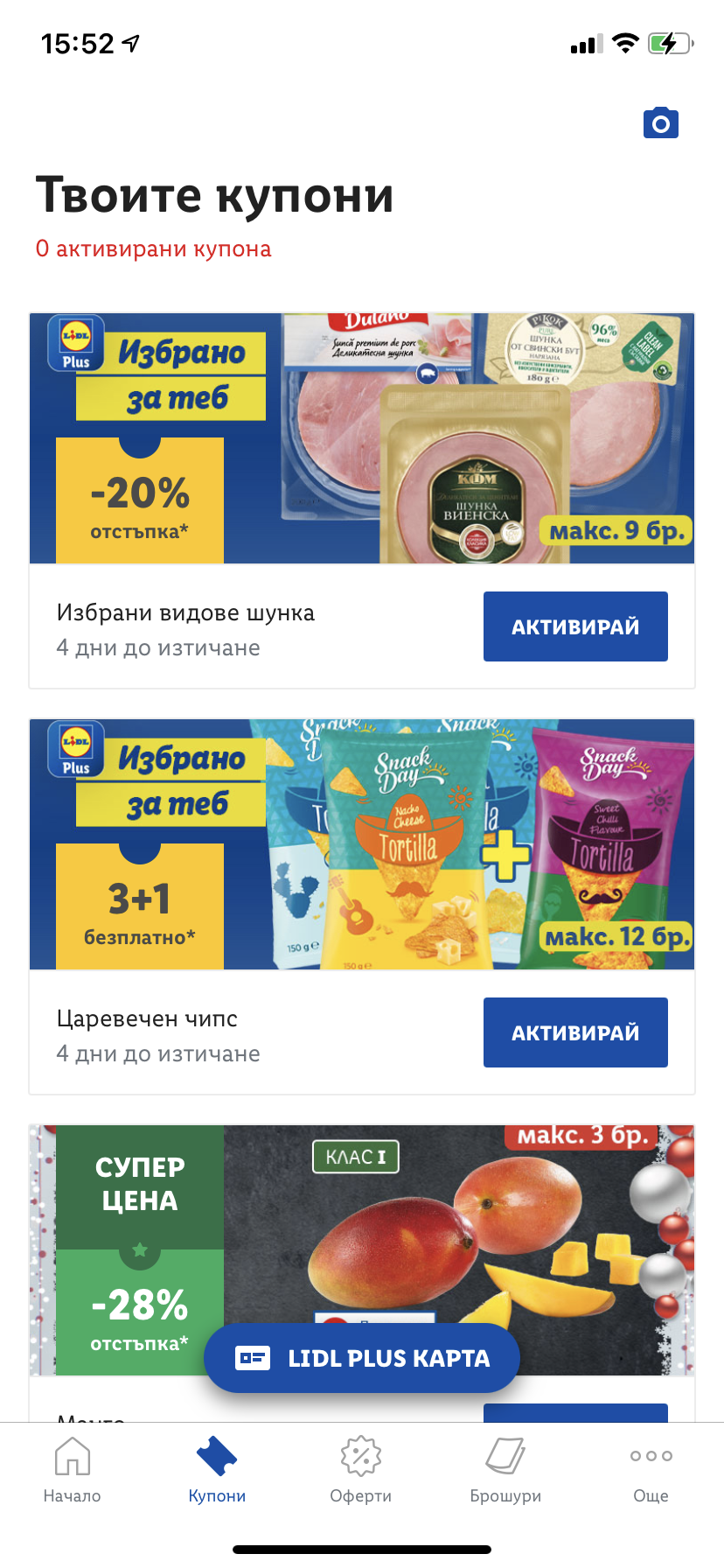
Task: Switch to the Оферти tab
Action: [361, 1470]
